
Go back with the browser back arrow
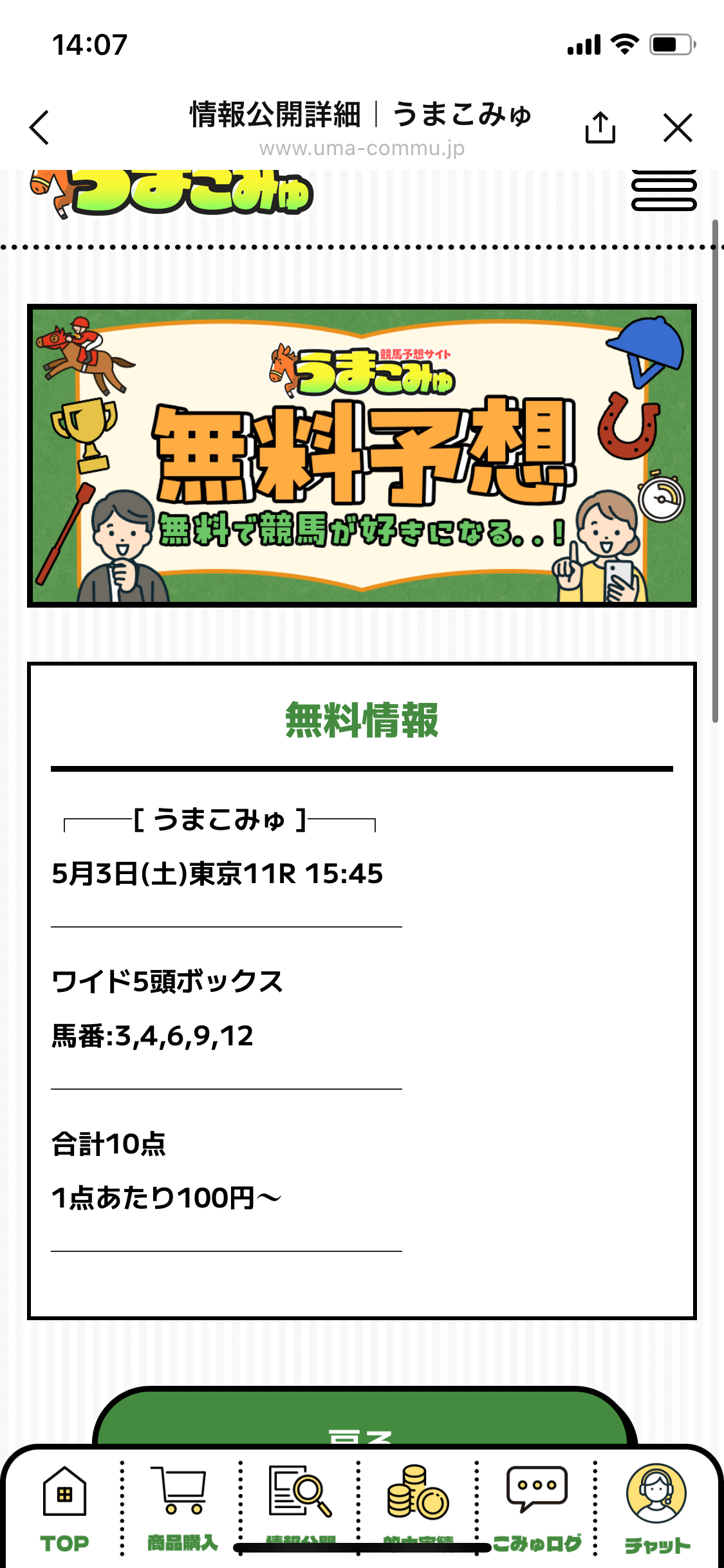(x=39, y=127)
